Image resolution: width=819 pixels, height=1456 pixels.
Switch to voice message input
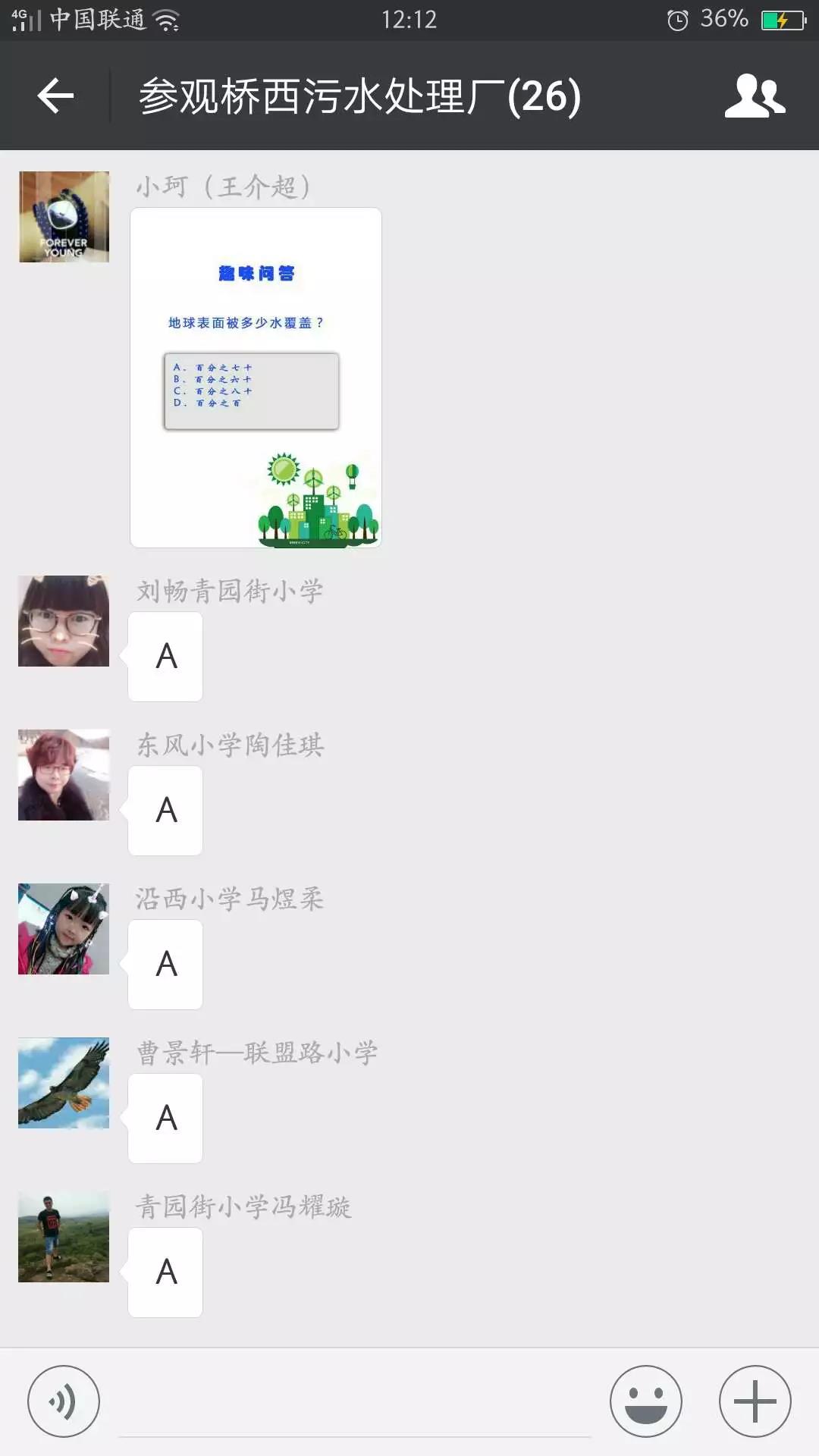coord(64,1401)
